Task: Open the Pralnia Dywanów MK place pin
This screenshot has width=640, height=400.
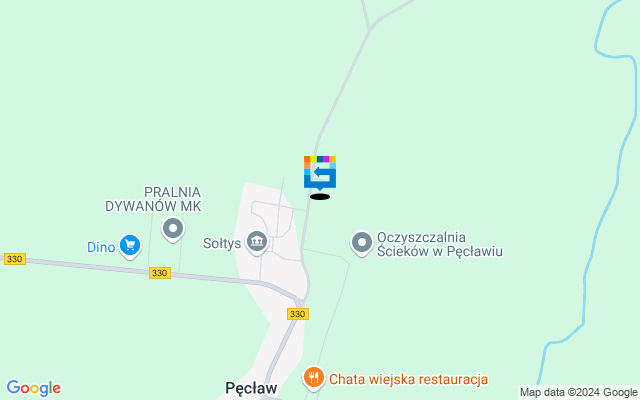Action: (x=174, y=229)
